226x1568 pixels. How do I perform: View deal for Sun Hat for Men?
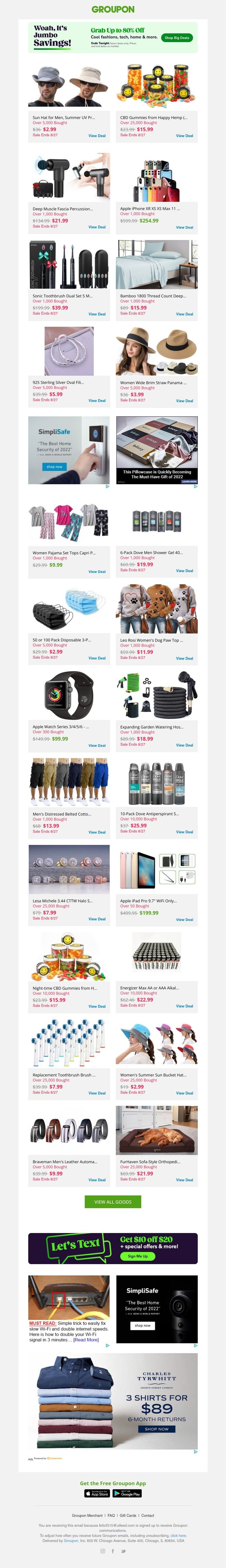point(97,136)
